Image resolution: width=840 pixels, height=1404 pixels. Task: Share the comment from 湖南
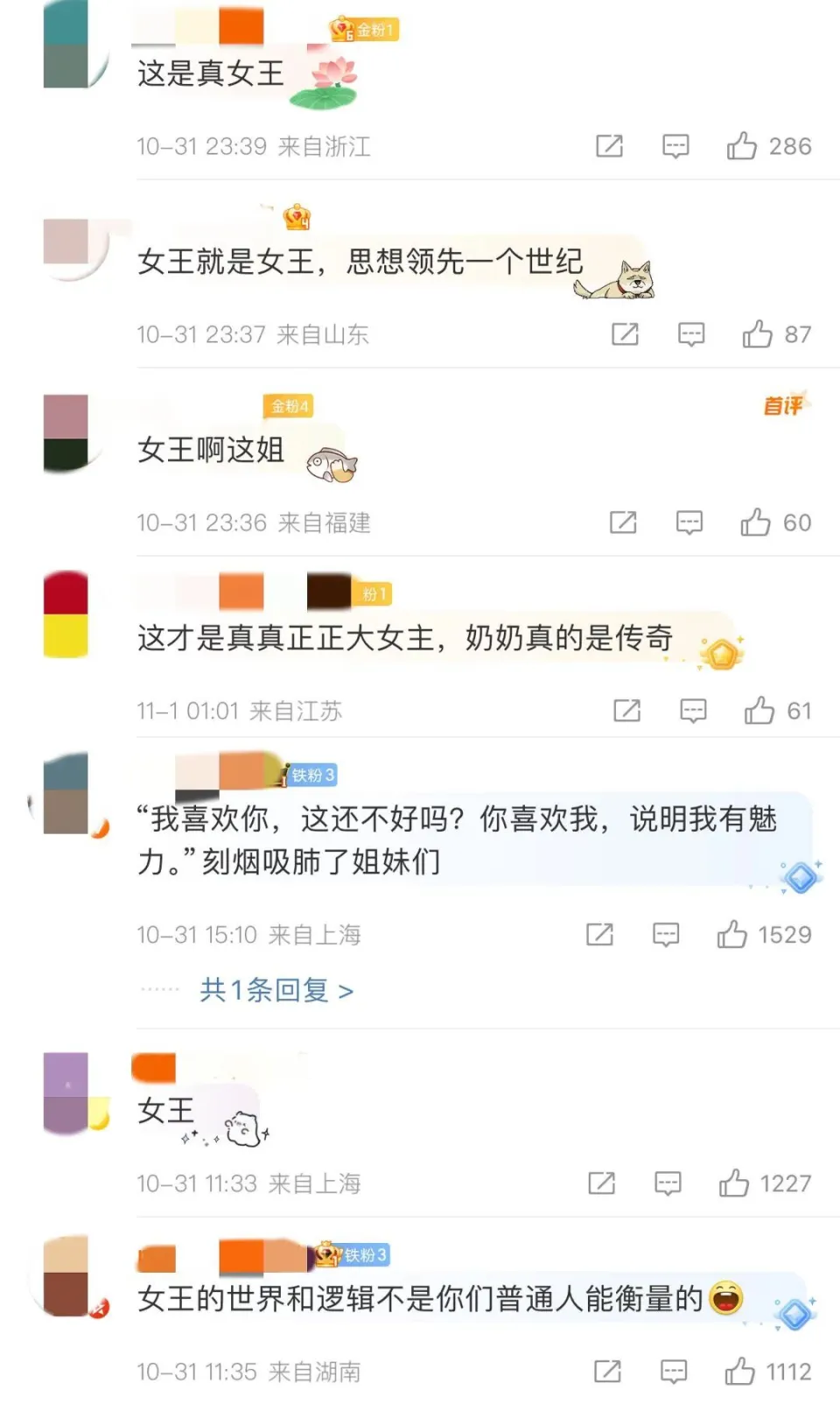607,1372
